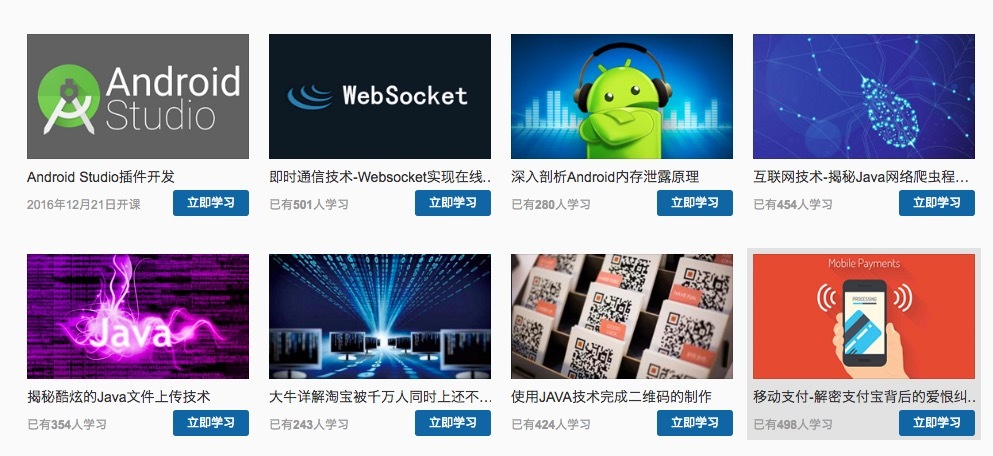The width and height of the screenshot is (993, 456).
Task: Open the 使用JAVA技术完成二维码的制作 thumbnail
Action: coord(622,316)
